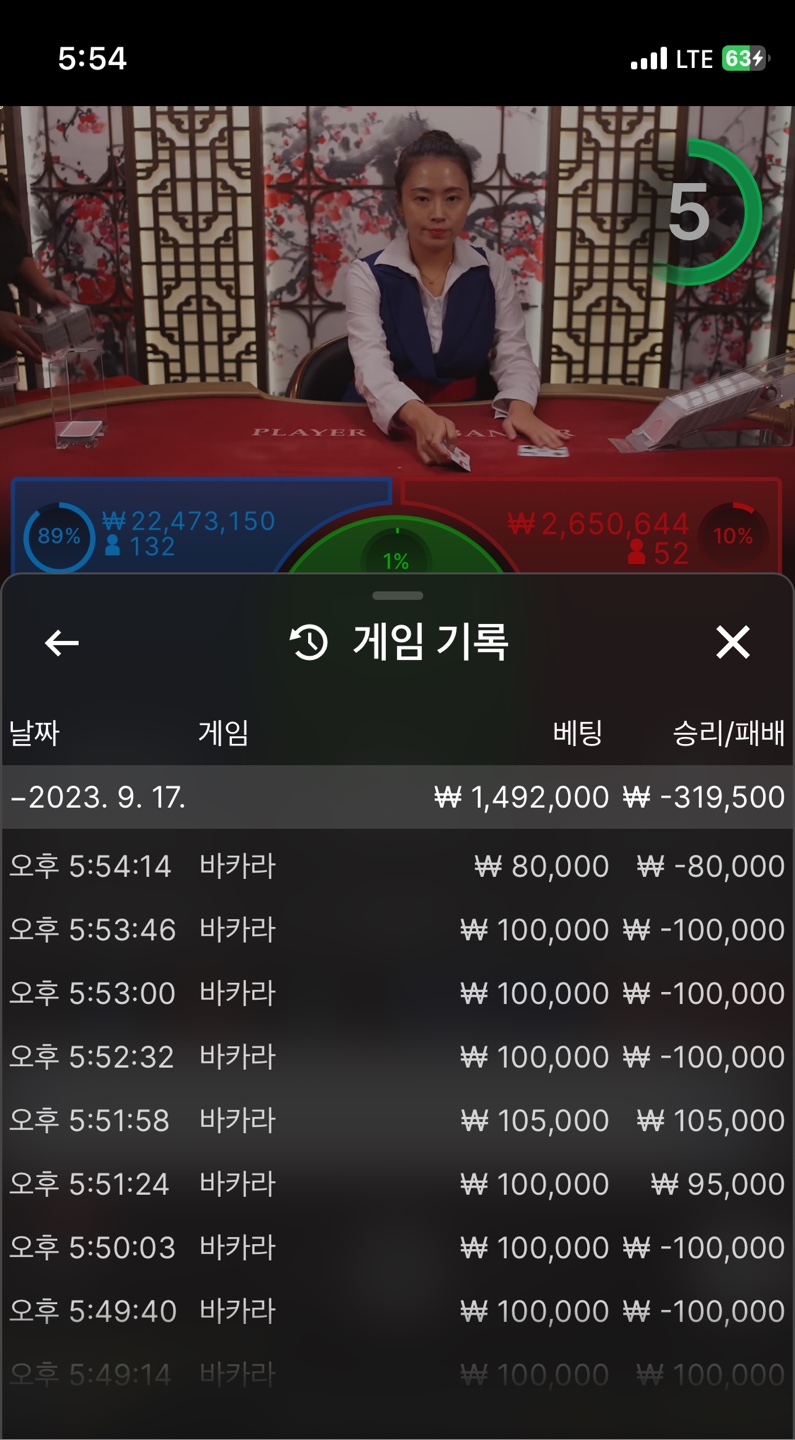The height and width of the screenshot is (1440, 795).
Task: Collapse the 2023. 9. 17. date row
Action: pyautogui.click(x=397, y=797)
